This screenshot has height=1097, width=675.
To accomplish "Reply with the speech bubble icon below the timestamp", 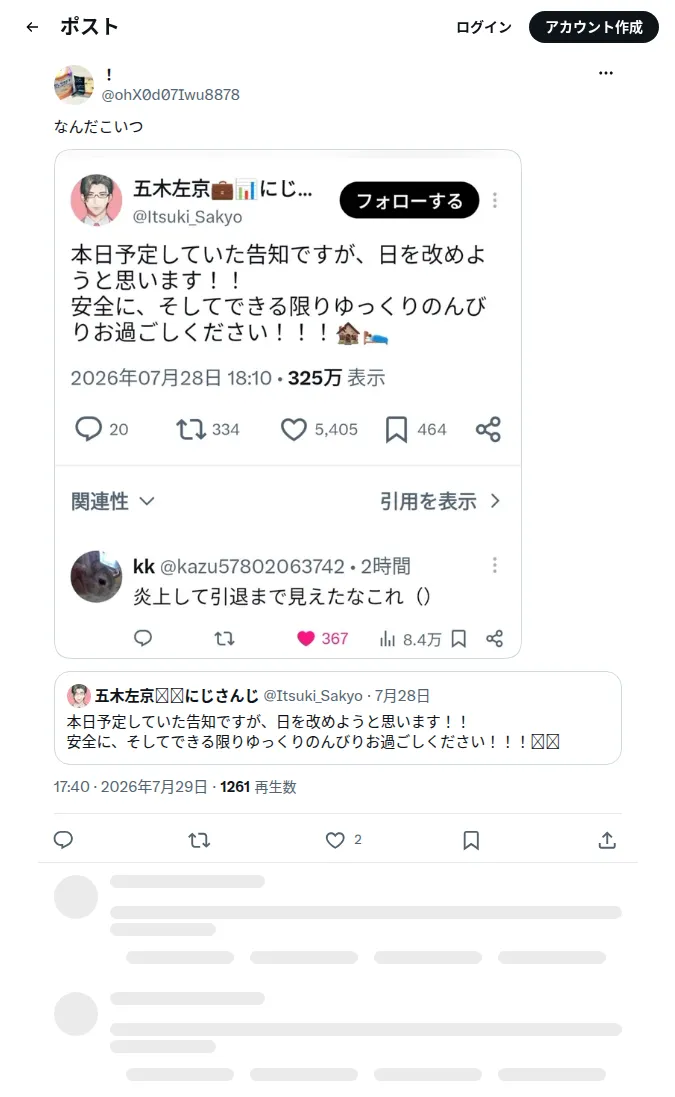I will coord(64,840).
